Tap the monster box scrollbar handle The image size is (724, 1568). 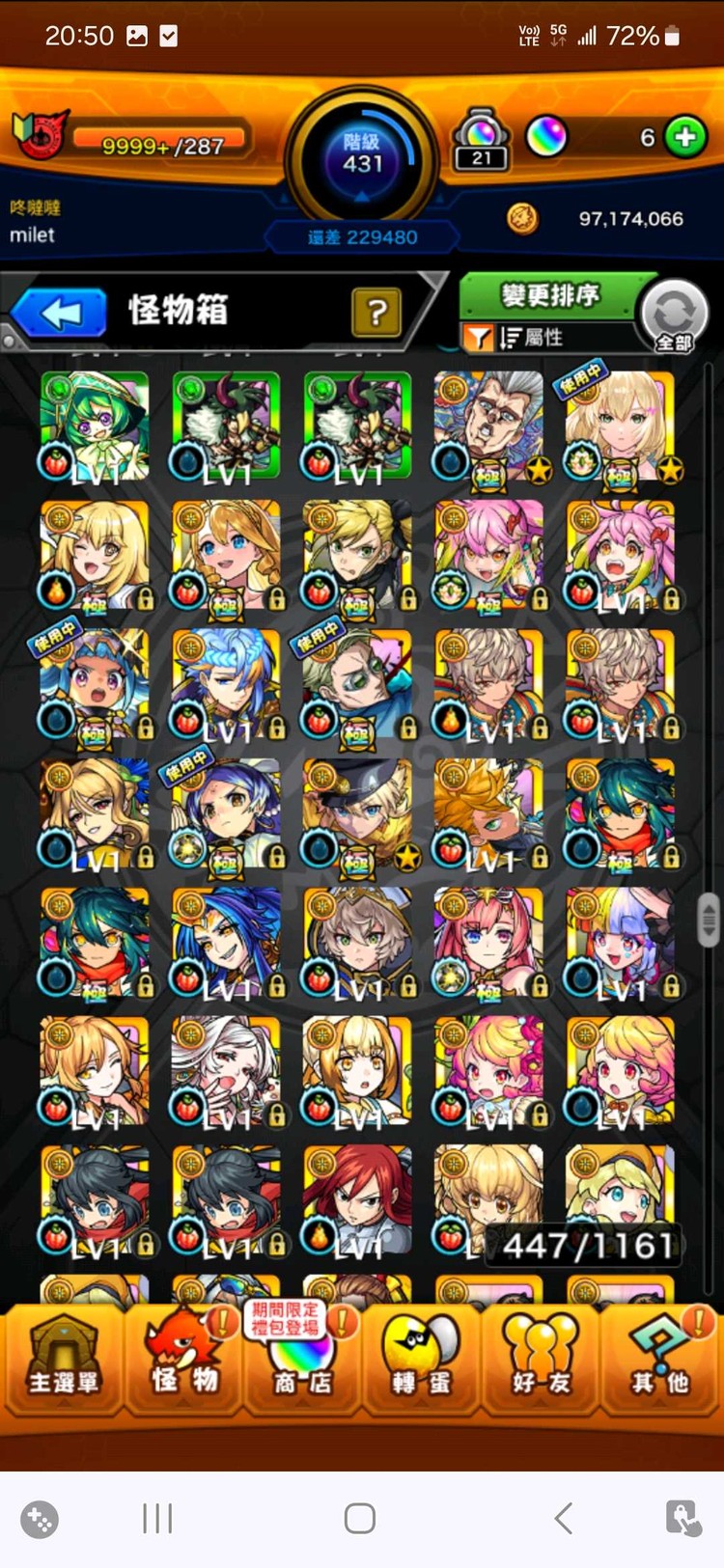click(x=708, y=920)
